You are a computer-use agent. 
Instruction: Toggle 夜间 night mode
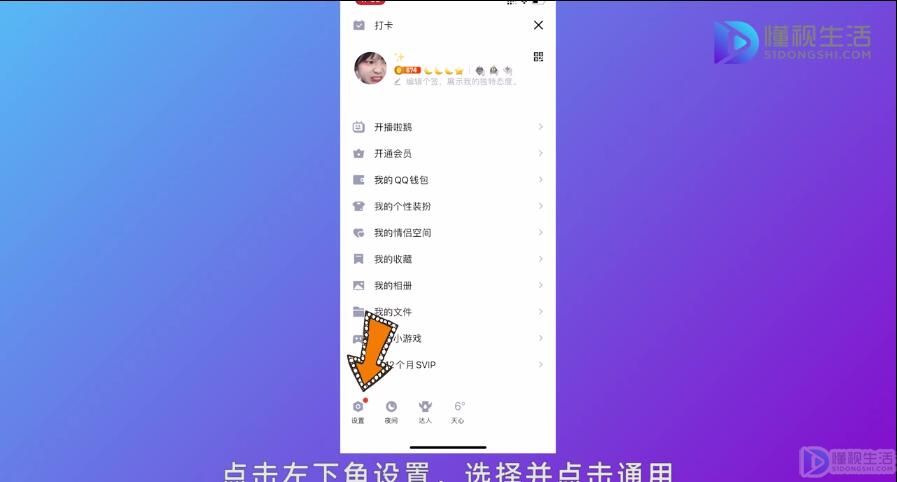(391, 412)
